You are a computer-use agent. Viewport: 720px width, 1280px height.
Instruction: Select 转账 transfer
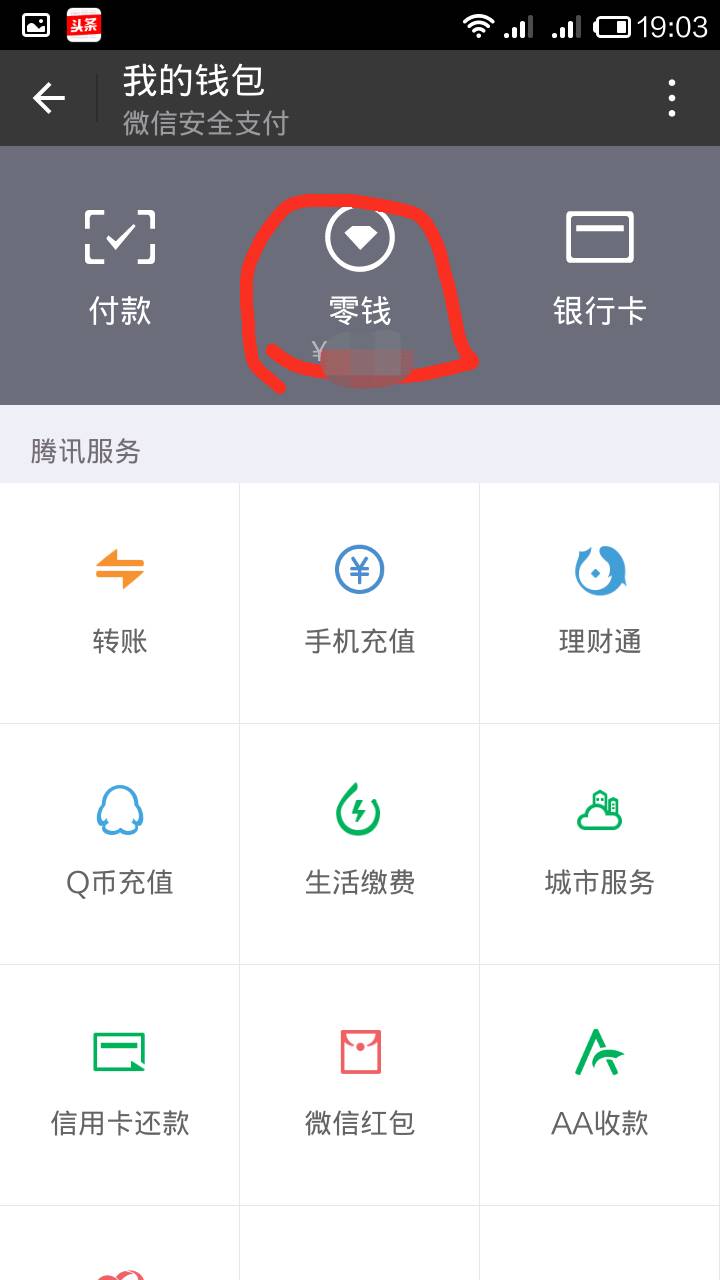click(x=120, y=603)
